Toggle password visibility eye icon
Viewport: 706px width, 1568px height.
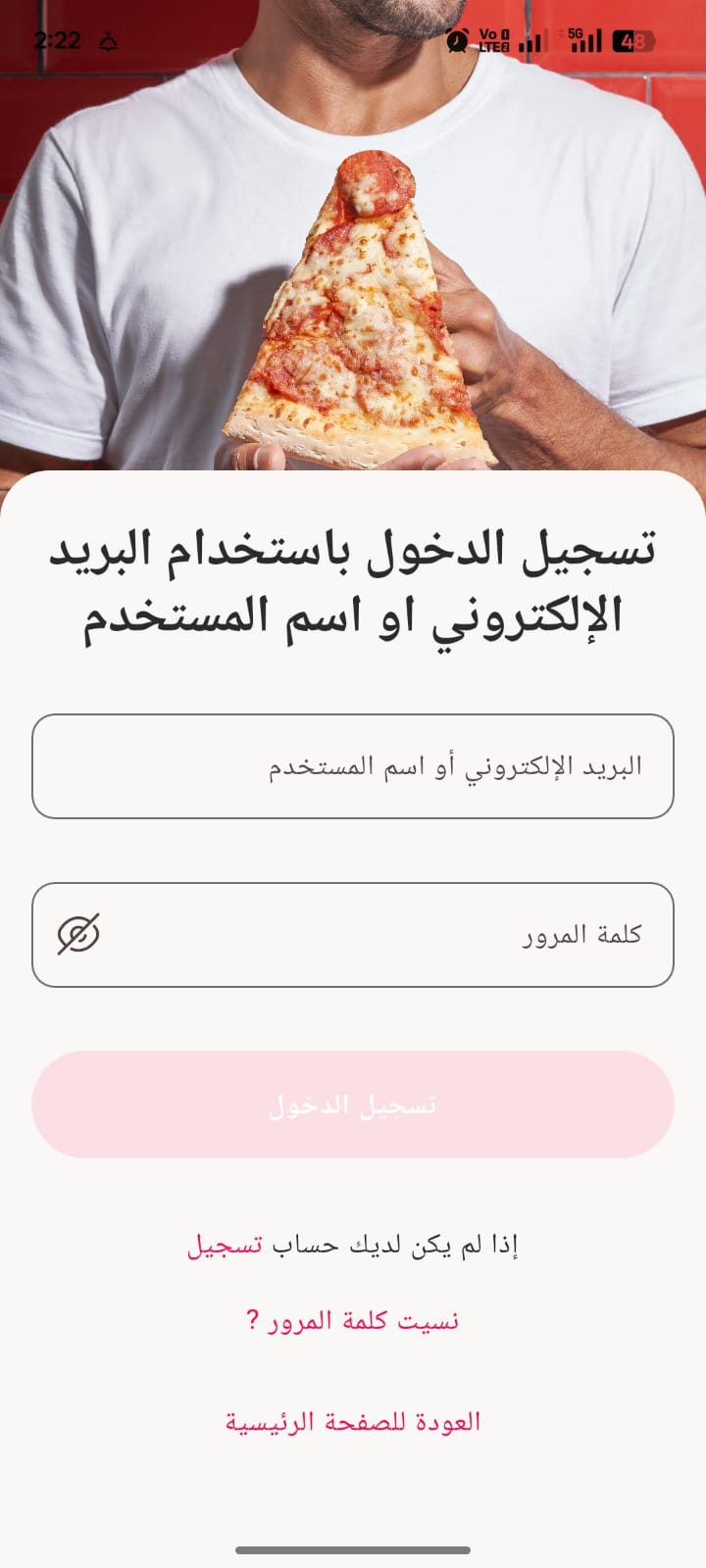pos(78,935)
